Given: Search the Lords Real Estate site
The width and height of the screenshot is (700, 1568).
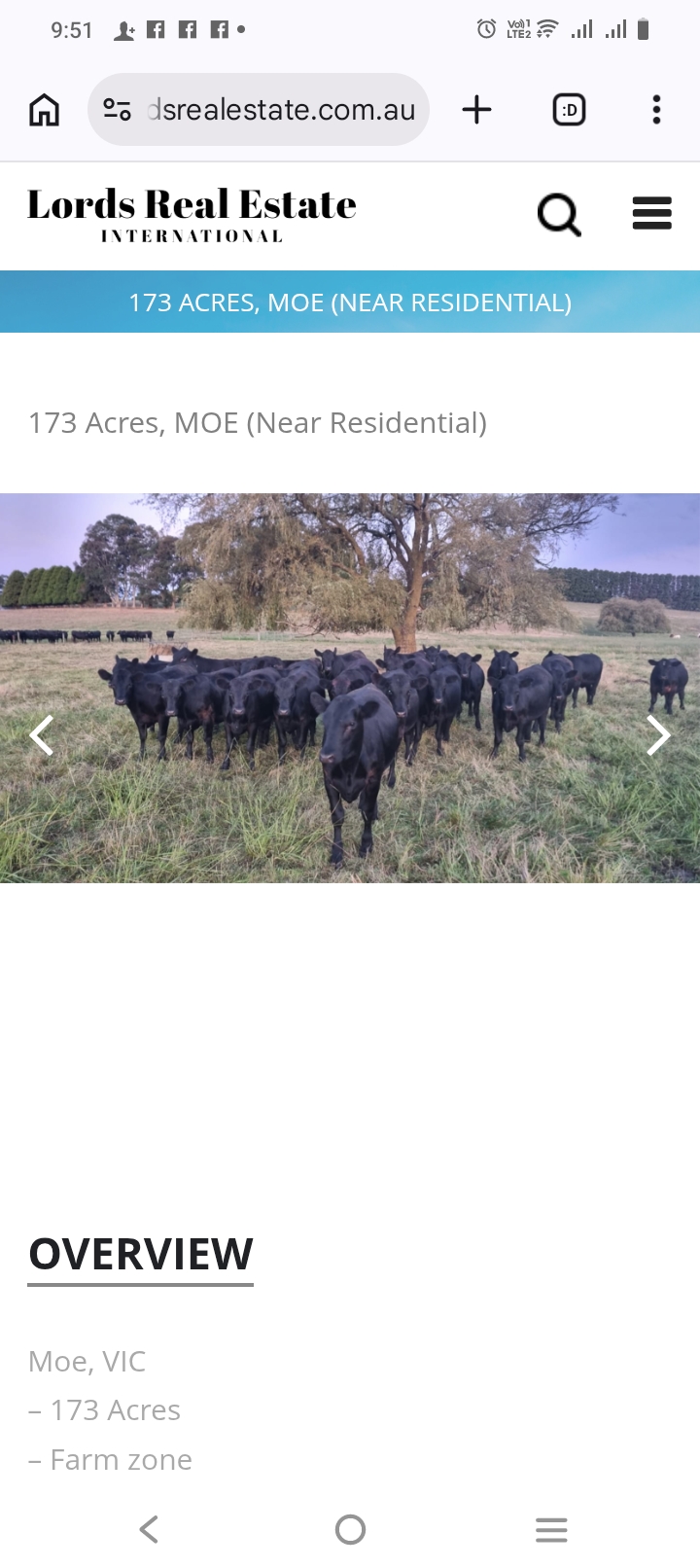Looking at the screenshot, I should pyautogui.click(x=559, y=214).
